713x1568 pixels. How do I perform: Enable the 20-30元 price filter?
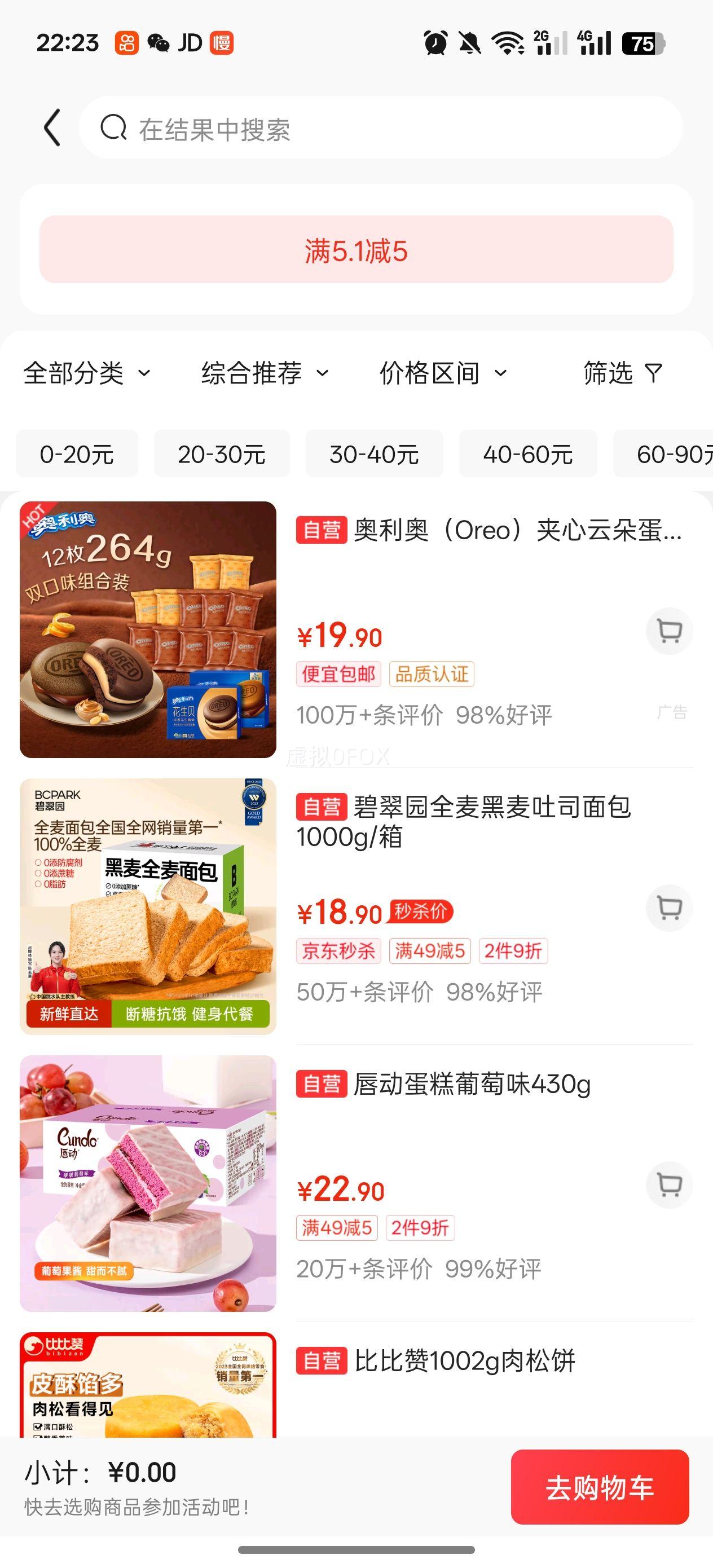[222, 453]
